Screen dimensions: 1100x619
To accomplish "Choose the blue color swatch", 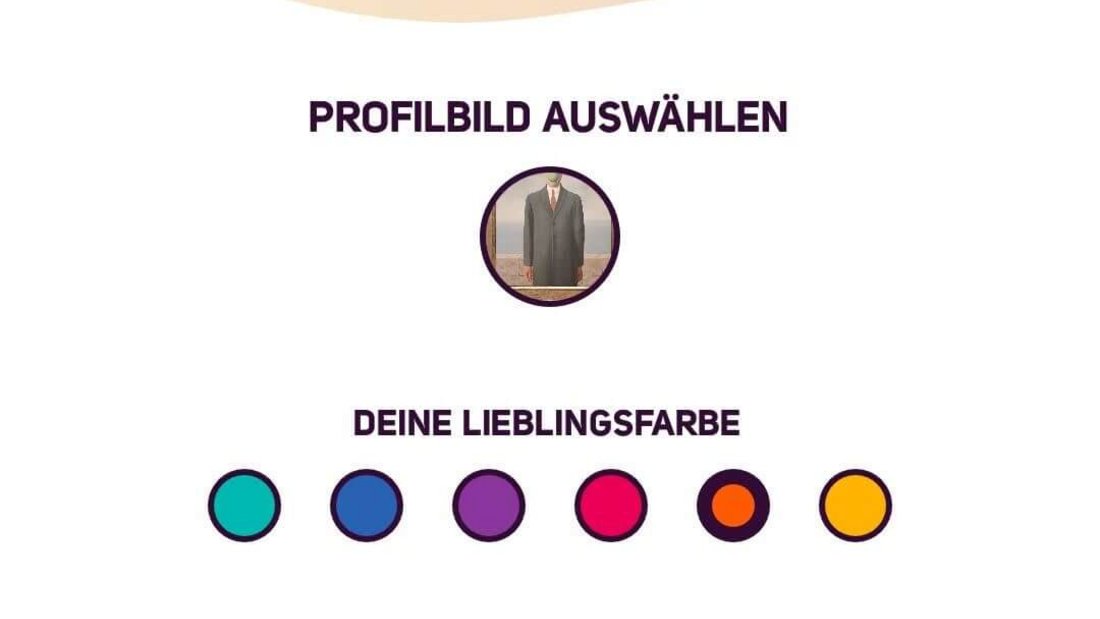I will (x=366, y=505).
